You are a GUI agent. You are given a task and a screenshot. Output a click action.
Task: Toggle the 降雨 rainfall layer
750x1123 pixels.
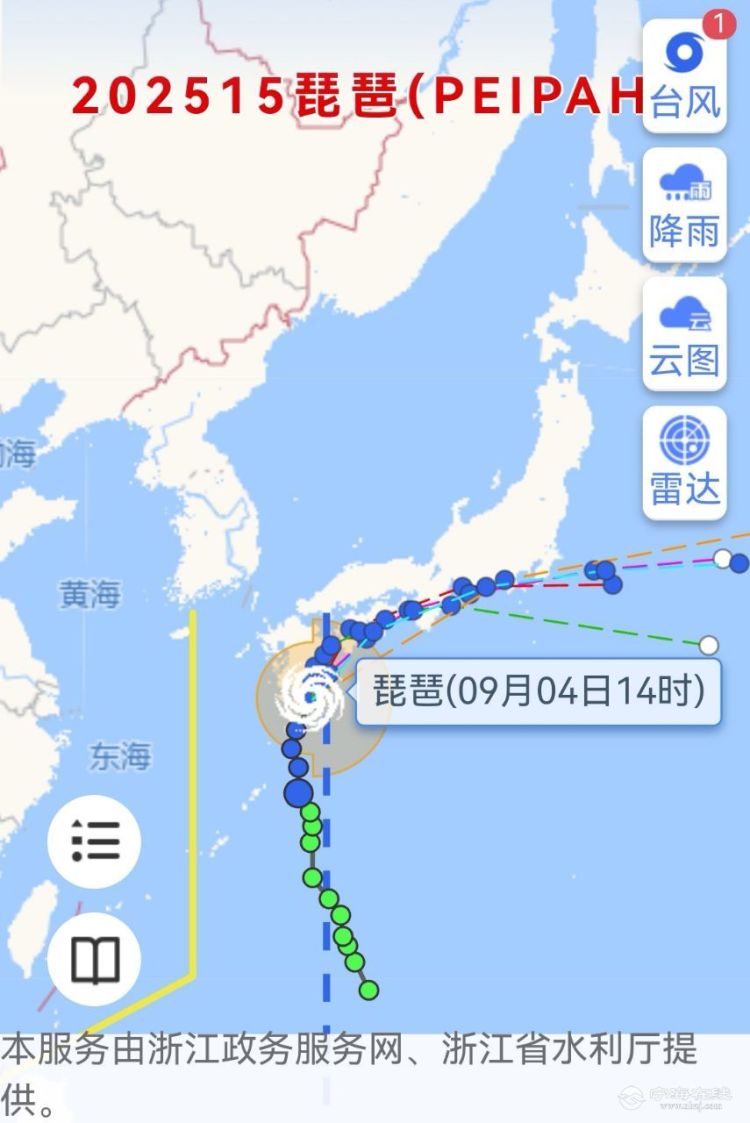pos(685,205)
